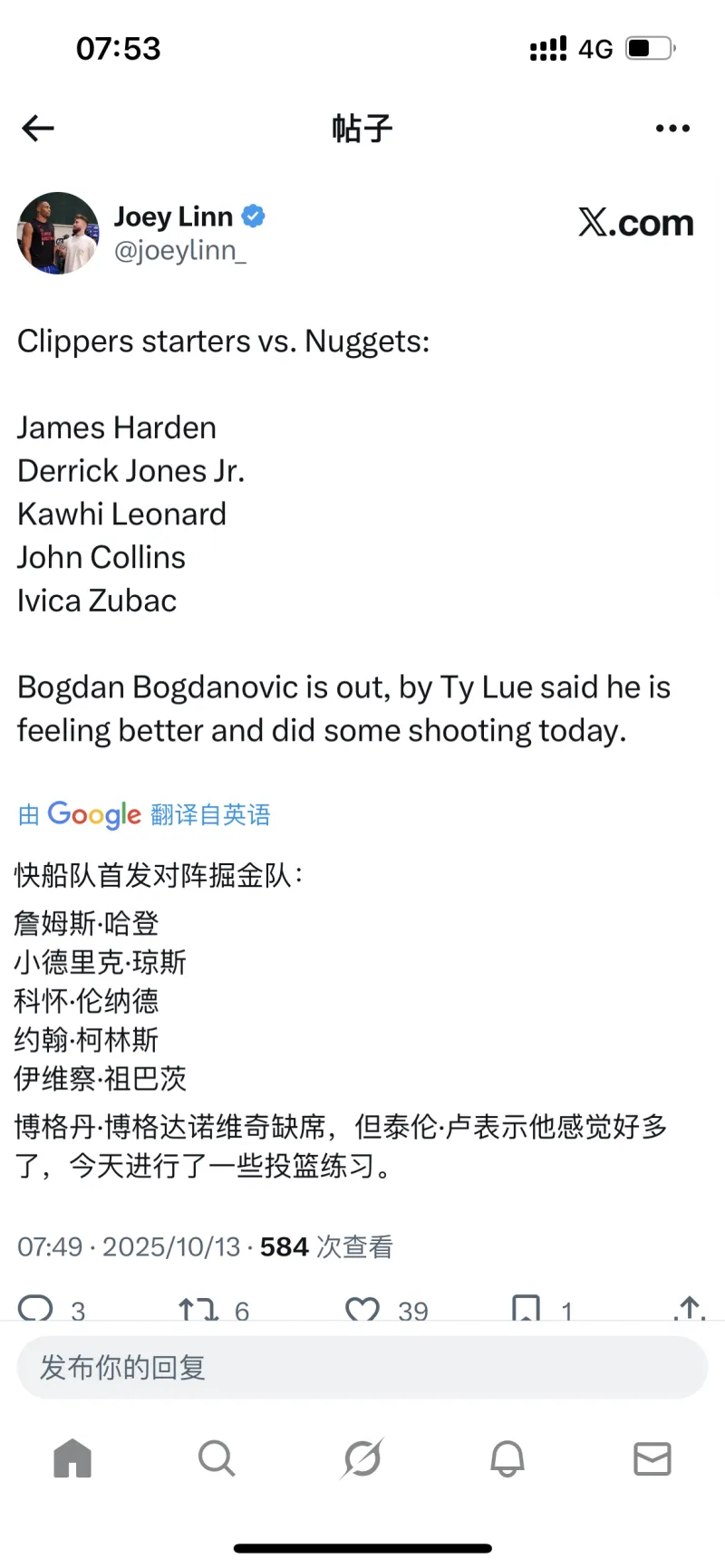Switch to the Home tab
Viewport: 725px width, 1568px height.
pos(72,1458)
